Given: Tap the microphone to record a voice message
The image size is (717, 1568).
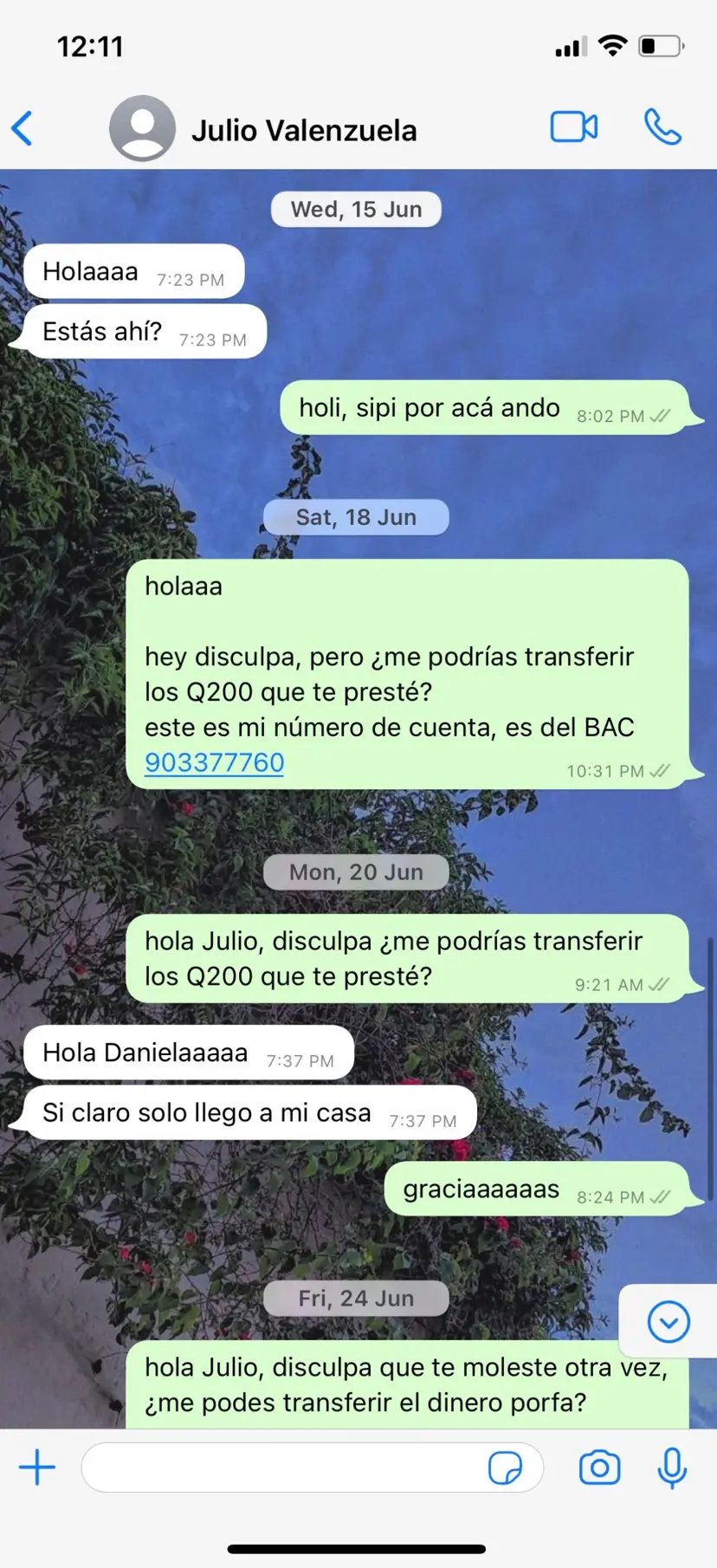Looking at the screenshot, I should point(672,1468).
